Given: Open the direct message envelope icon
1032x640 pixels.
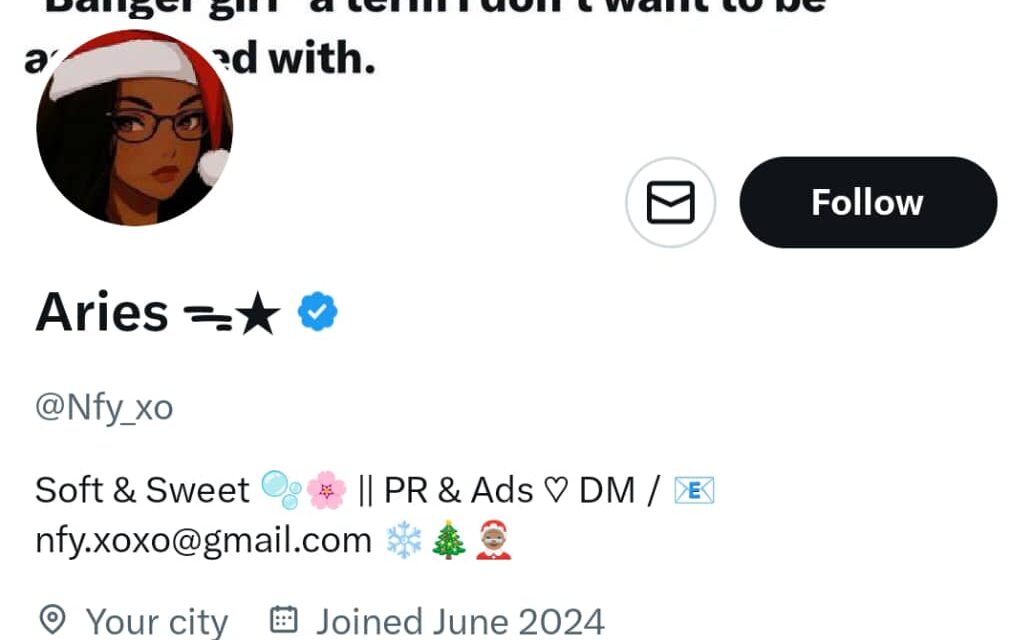Looking at the screenshot, I should [670, 203].
